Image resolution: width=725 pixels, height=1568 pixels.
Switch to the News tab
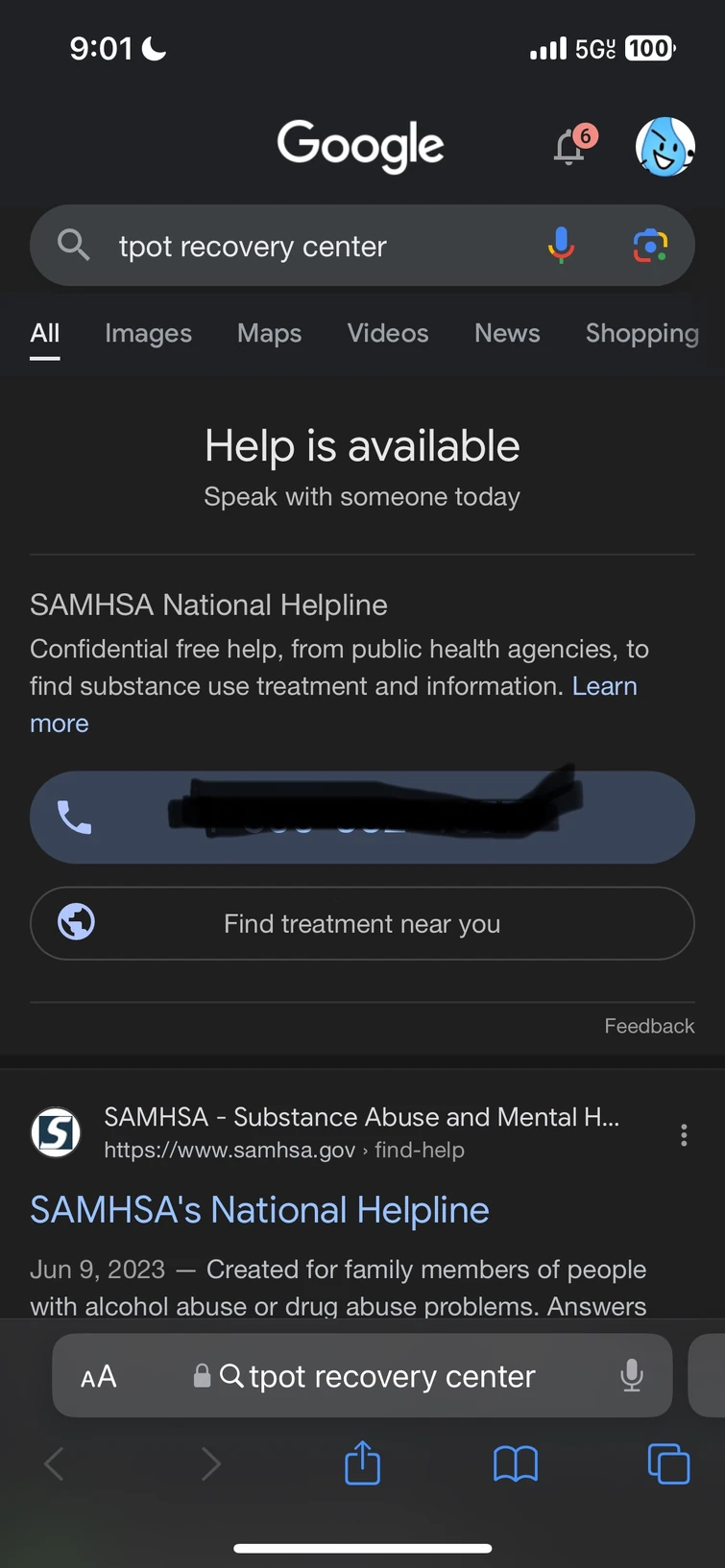[x=507, y=333]
